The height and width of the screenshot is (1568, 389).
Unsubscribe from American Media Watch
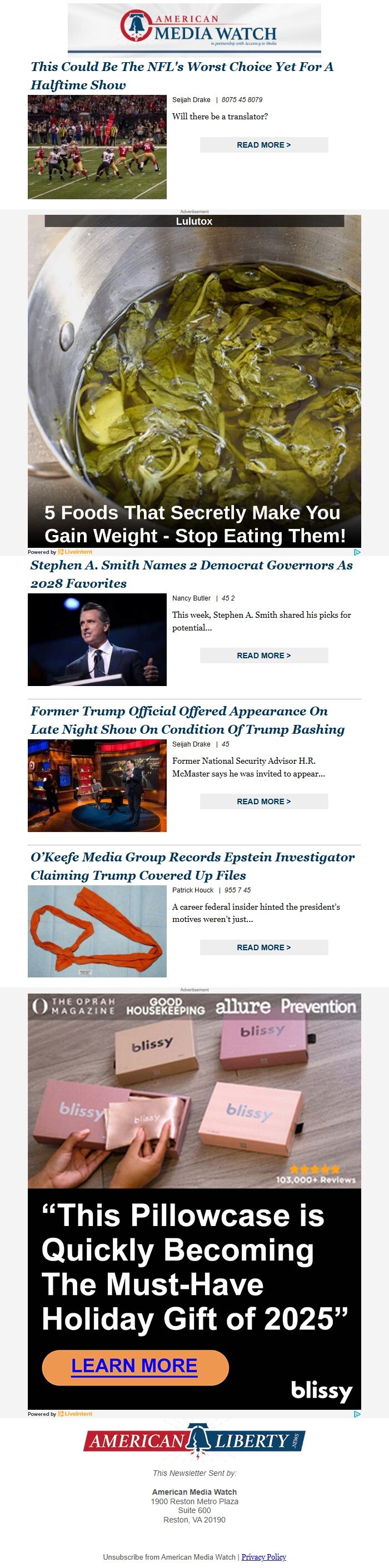pyautogui.click(x=169, y=1556)
